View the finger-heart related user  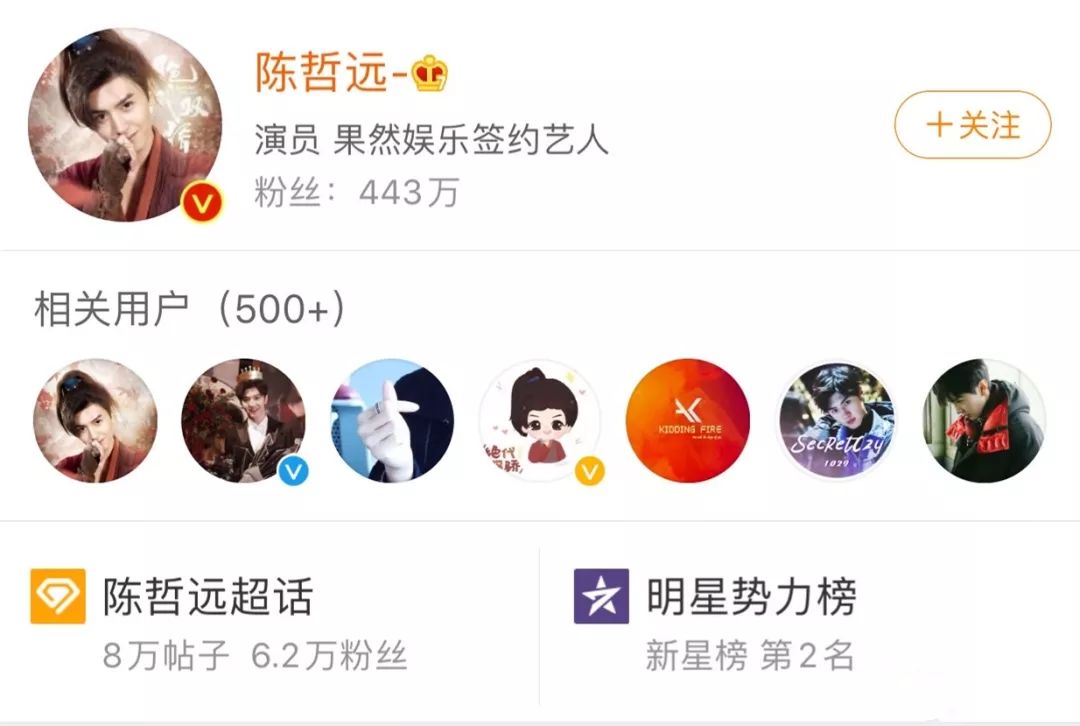click(x=392, y=421)
